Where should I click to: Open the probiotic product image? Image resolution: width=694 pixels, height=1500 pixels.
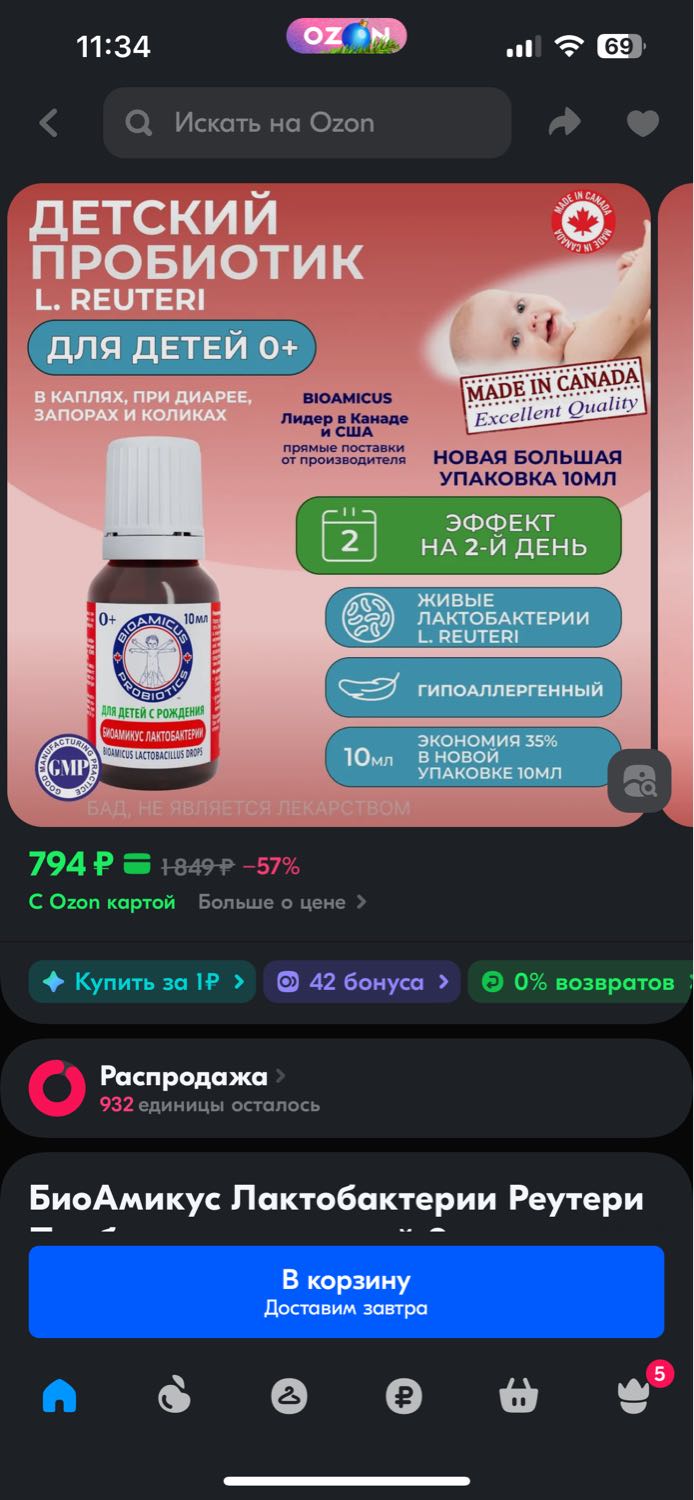tap(328, 504)
